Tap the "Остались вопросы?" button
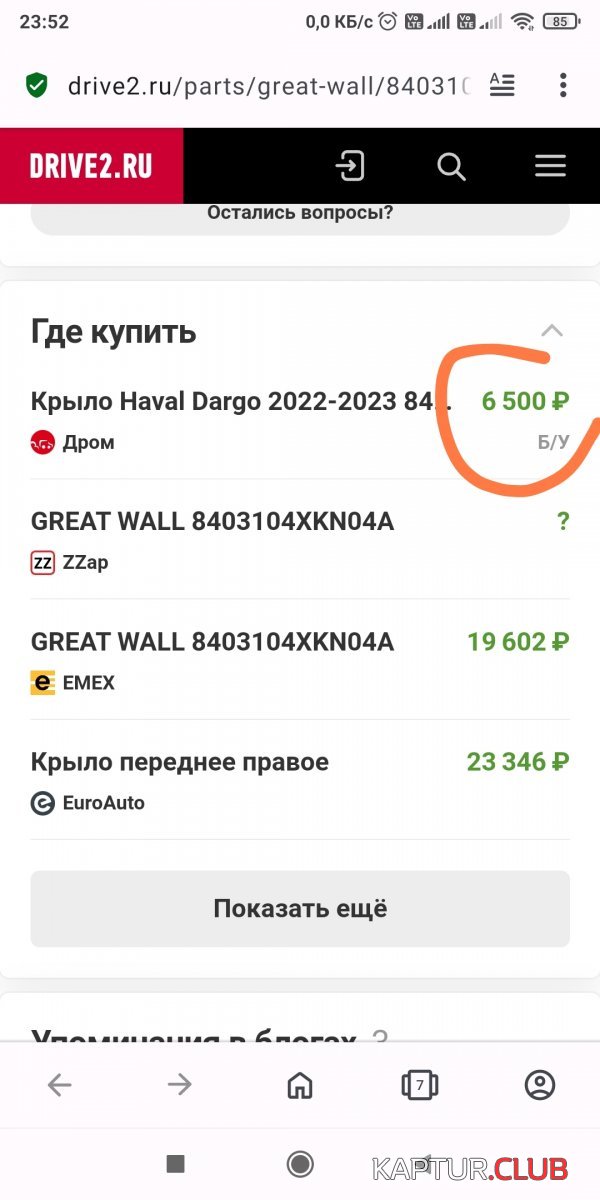Image resolution: width=600 pixels, height=1200 pixels. tap(300, 213)
